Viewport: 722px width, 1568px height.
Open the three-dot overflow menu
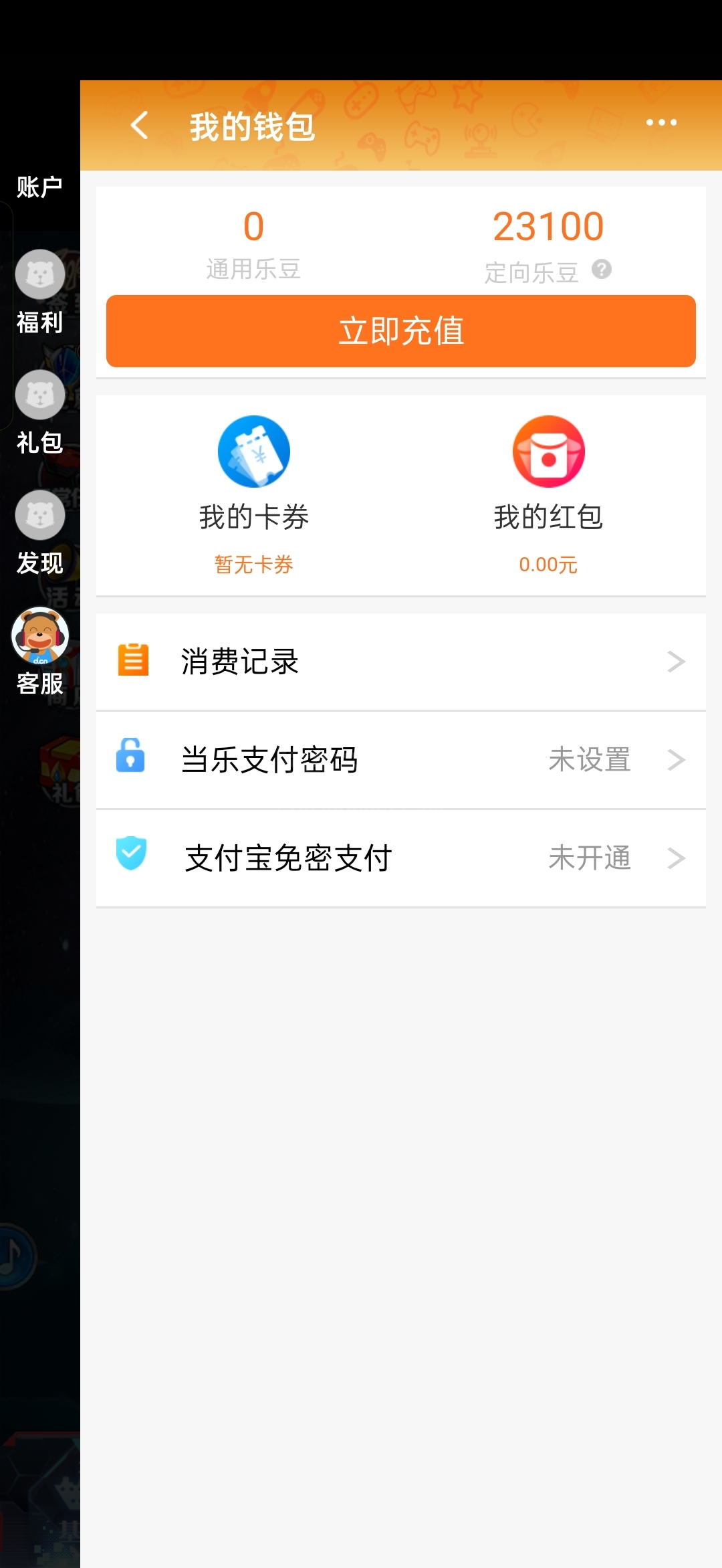pos(661,123)
